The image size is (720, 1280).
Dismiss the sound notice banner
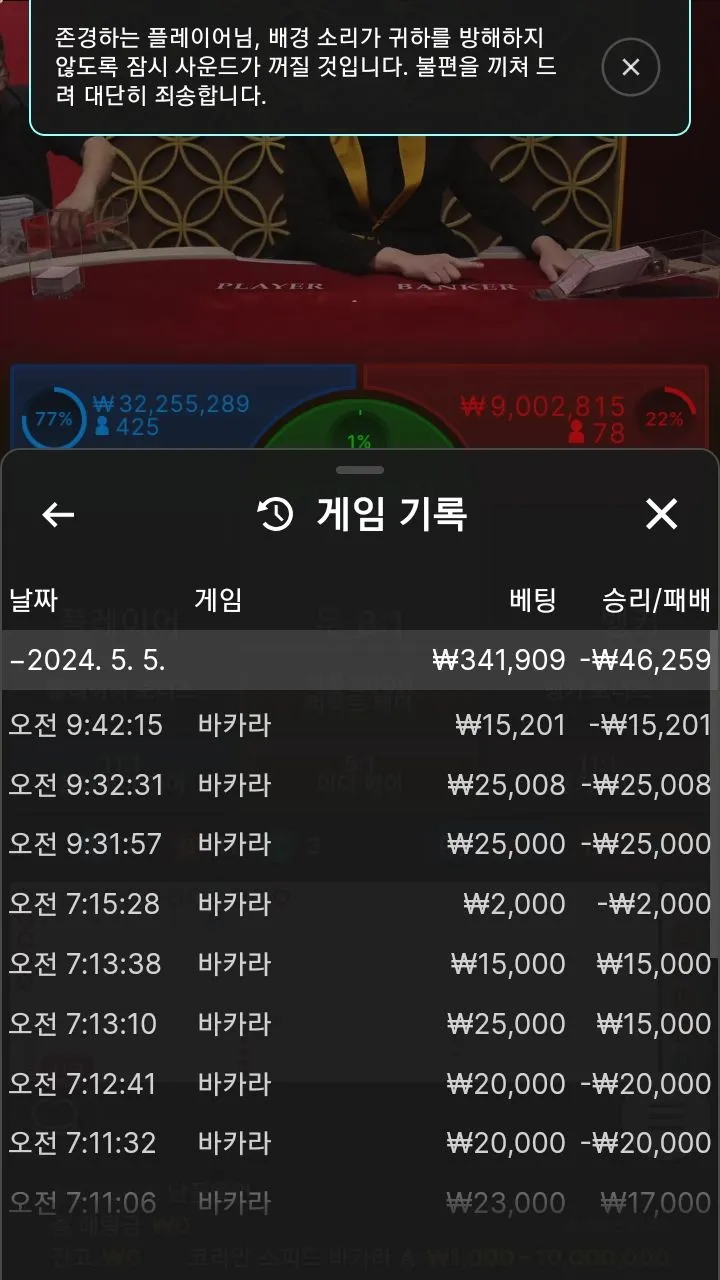tap(630, 67)
